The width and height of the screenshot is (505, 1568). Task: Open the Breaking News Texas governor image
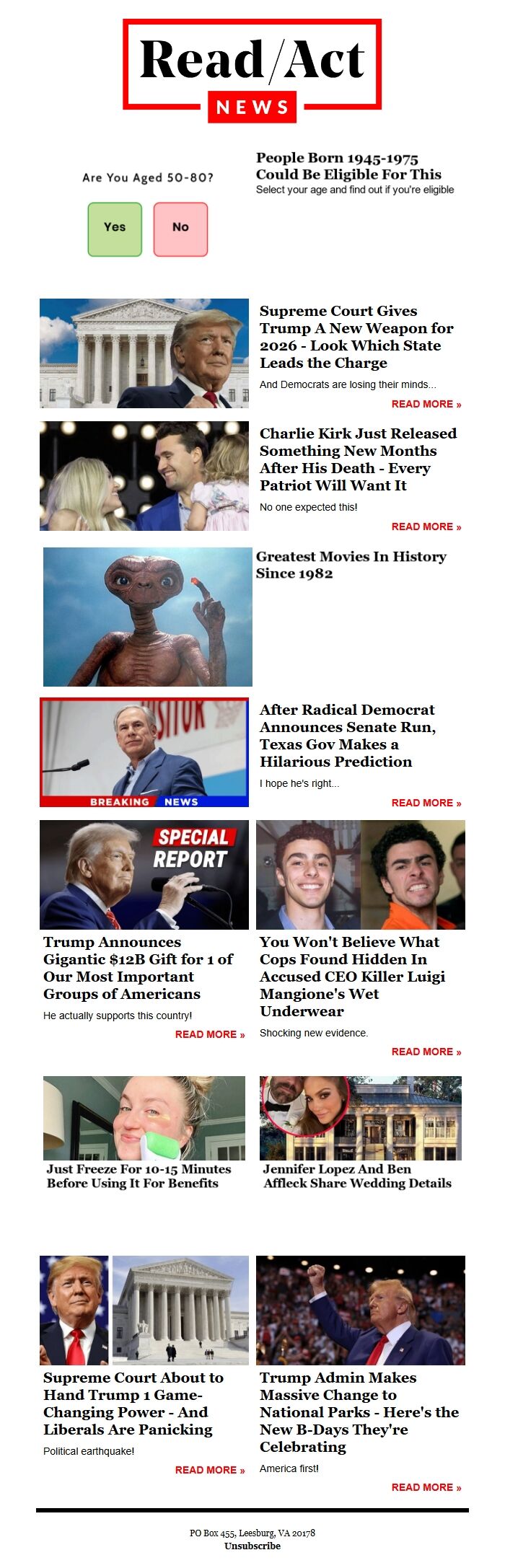point(144,752)
